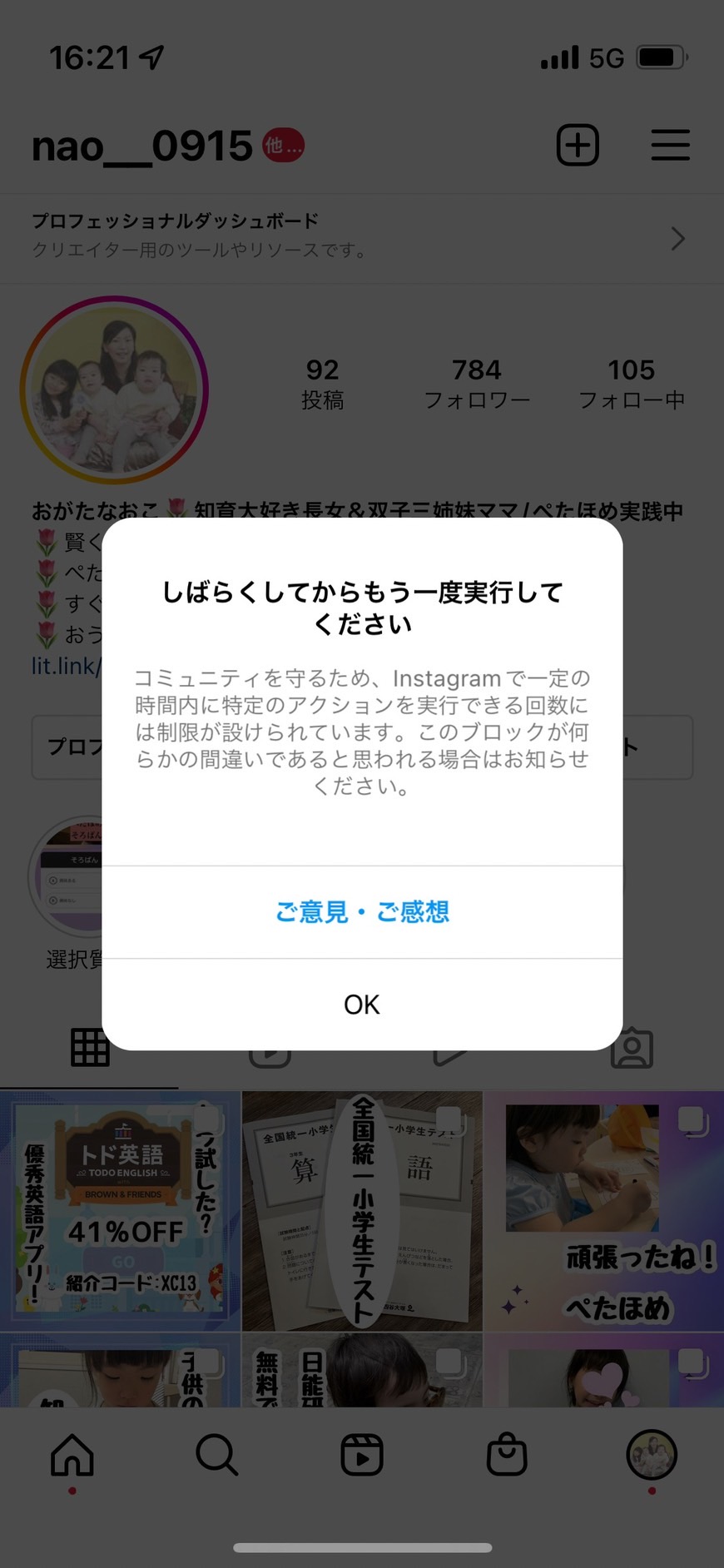Tap OK to dismiss the dialog

[362, 1005]
